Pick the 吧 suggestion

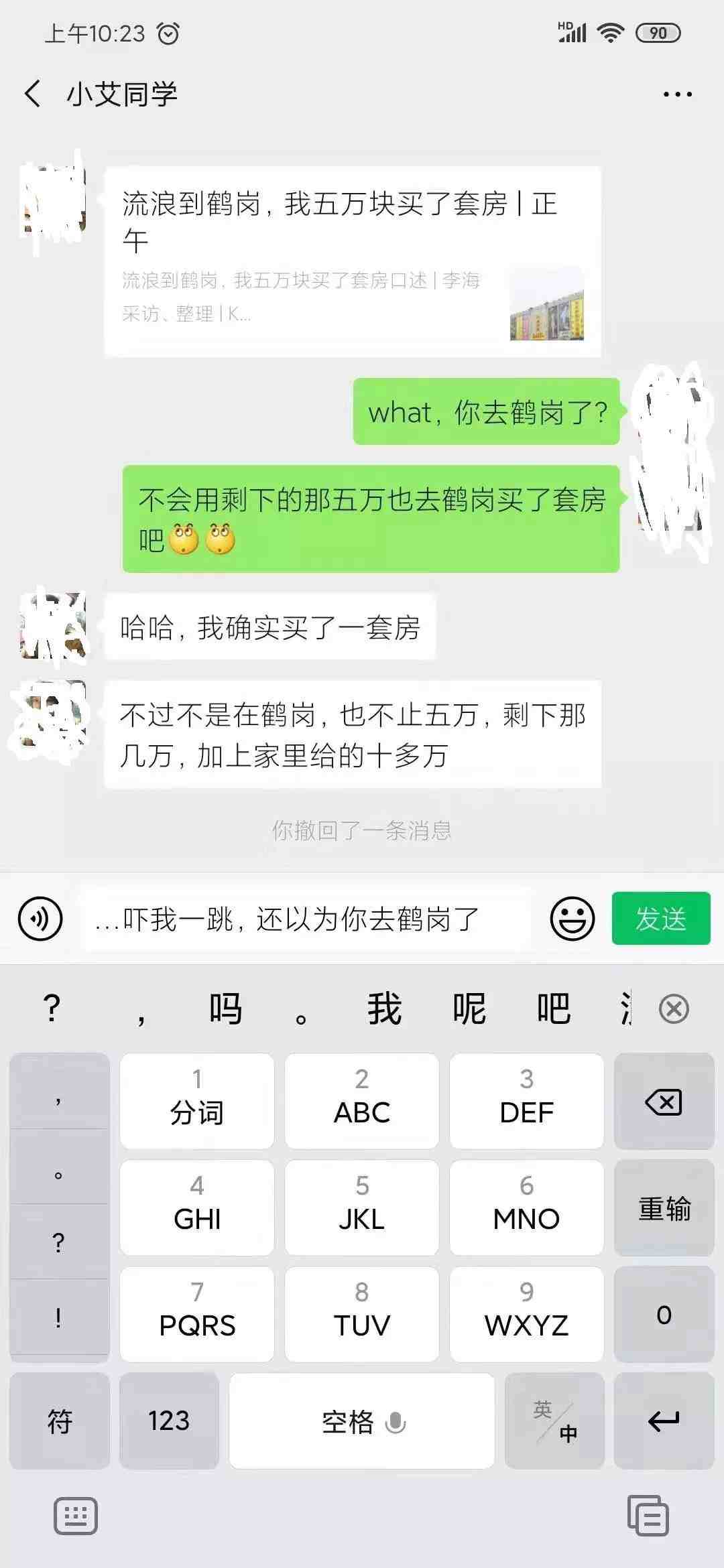554,1008
